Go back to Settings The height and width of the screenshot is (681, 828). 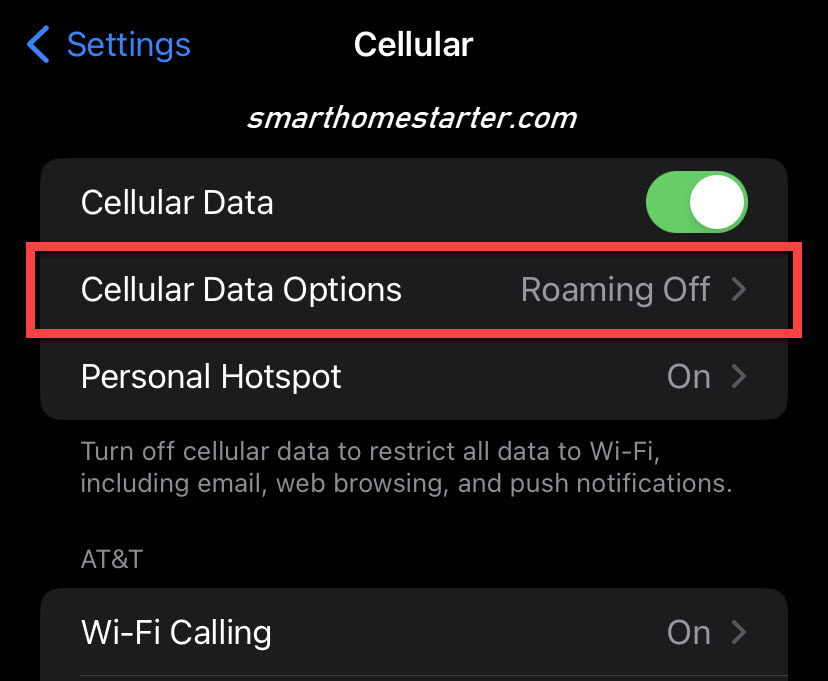click(108, 45)
